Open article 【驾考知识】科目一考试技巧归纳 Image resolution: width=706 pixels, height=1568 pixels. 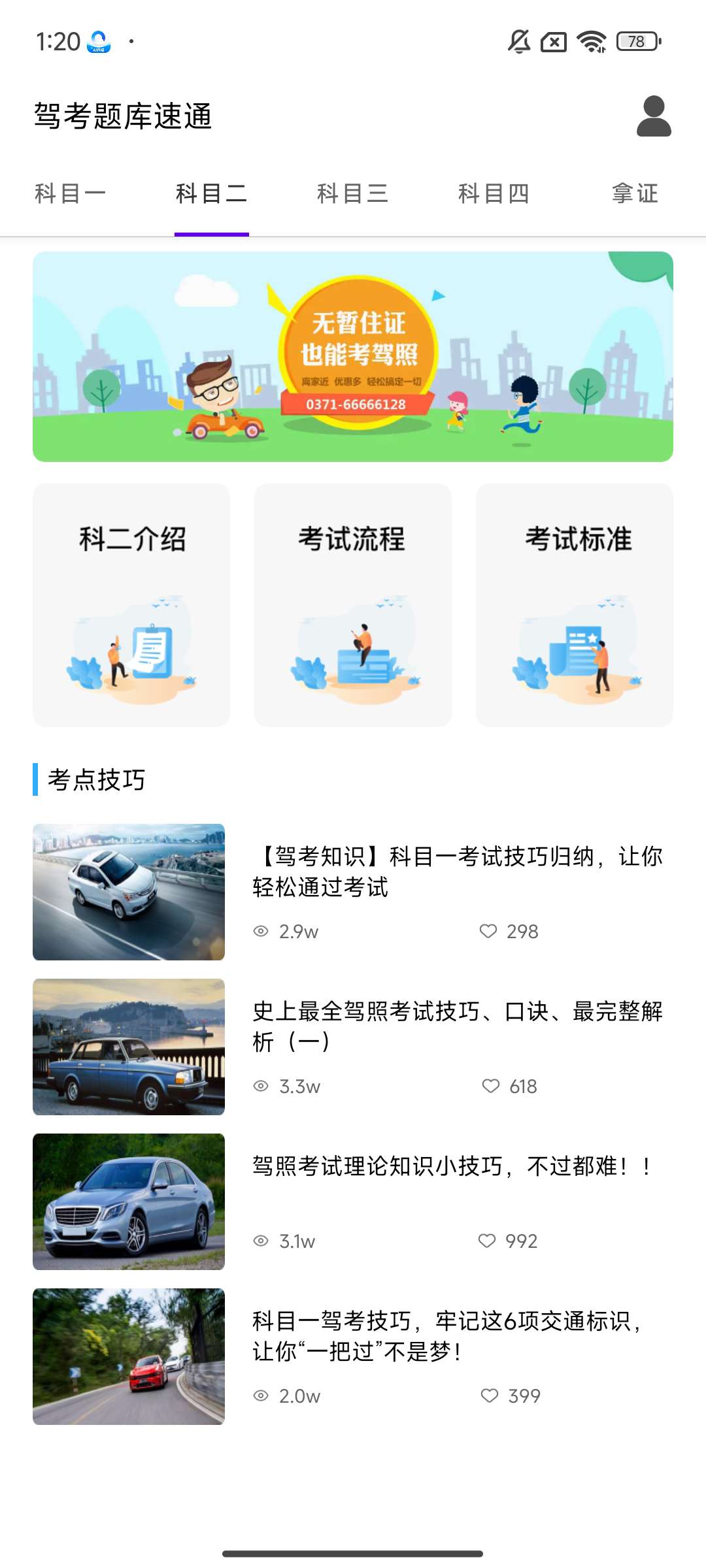tap(458, 872)
